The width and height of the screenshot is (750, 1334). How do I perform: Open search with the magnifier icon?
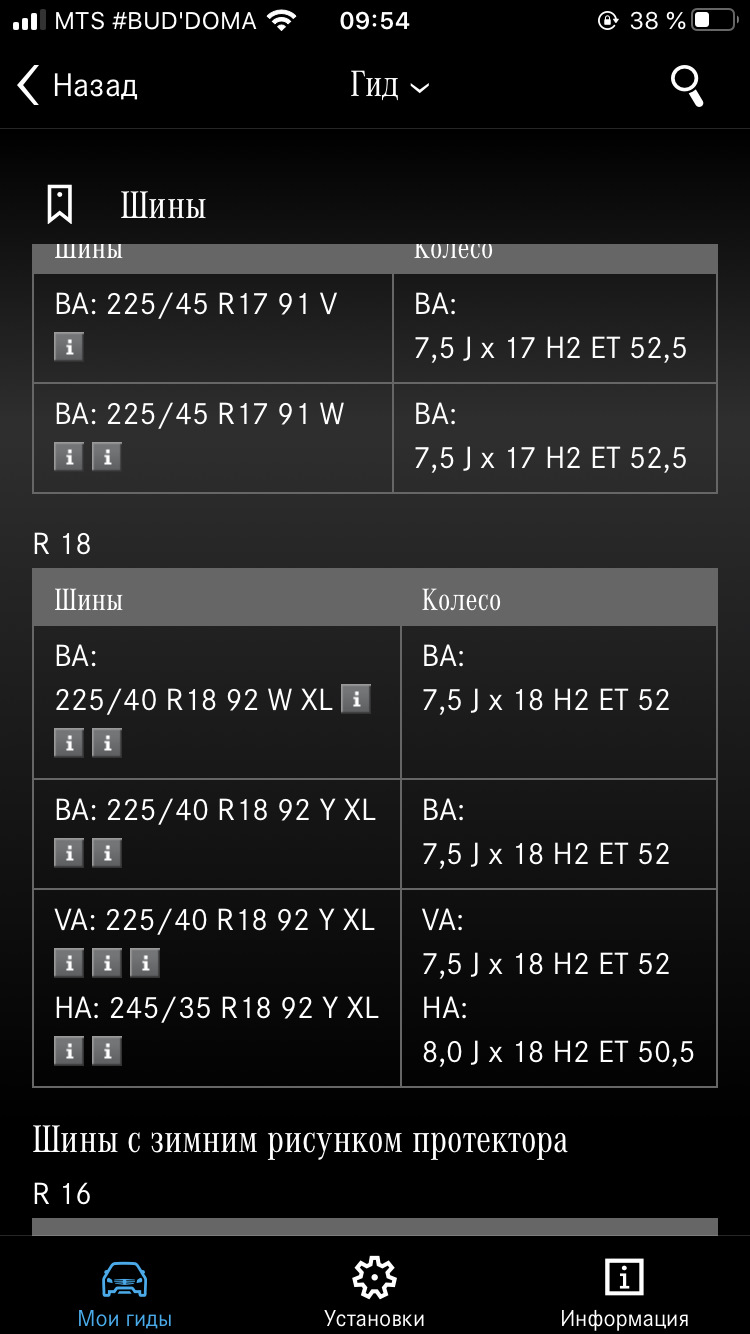(687, 86)
